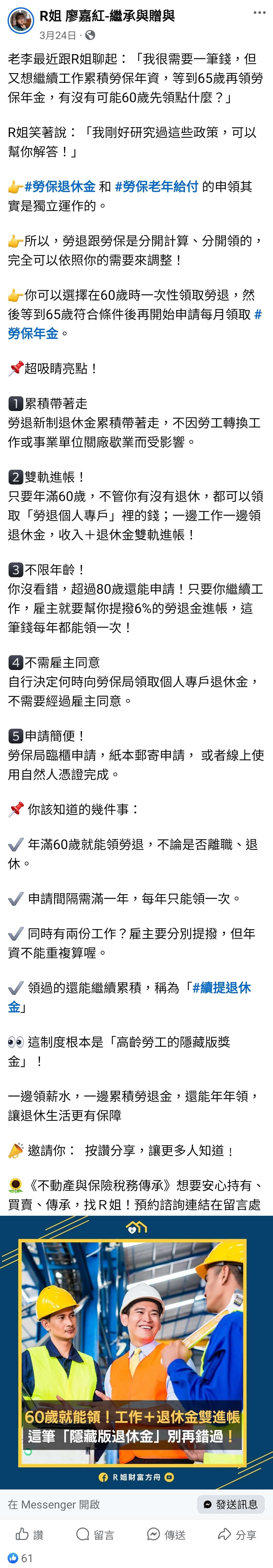View the 61 reactions list
This screenshot has width=273, height=1568.
coord(21,1558)
